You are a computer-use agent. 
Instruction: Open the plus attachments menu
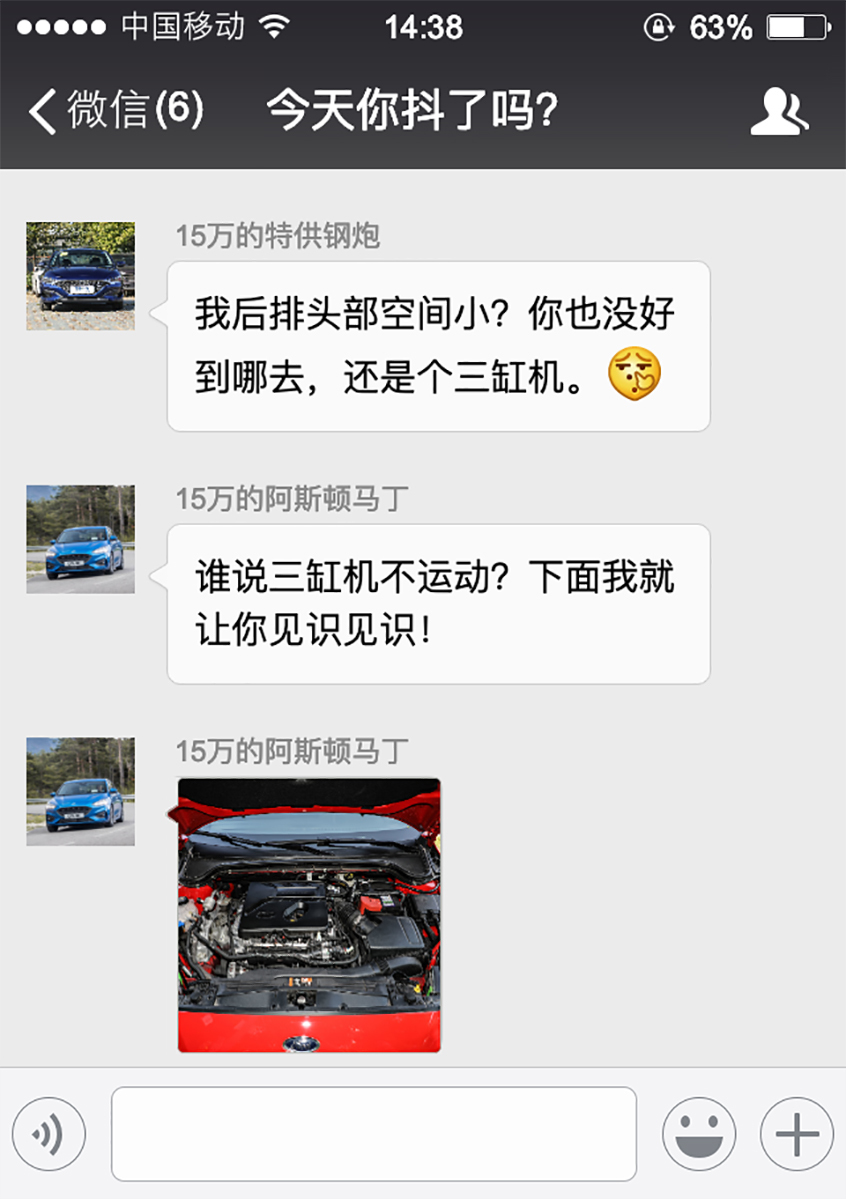[797, 1134]
